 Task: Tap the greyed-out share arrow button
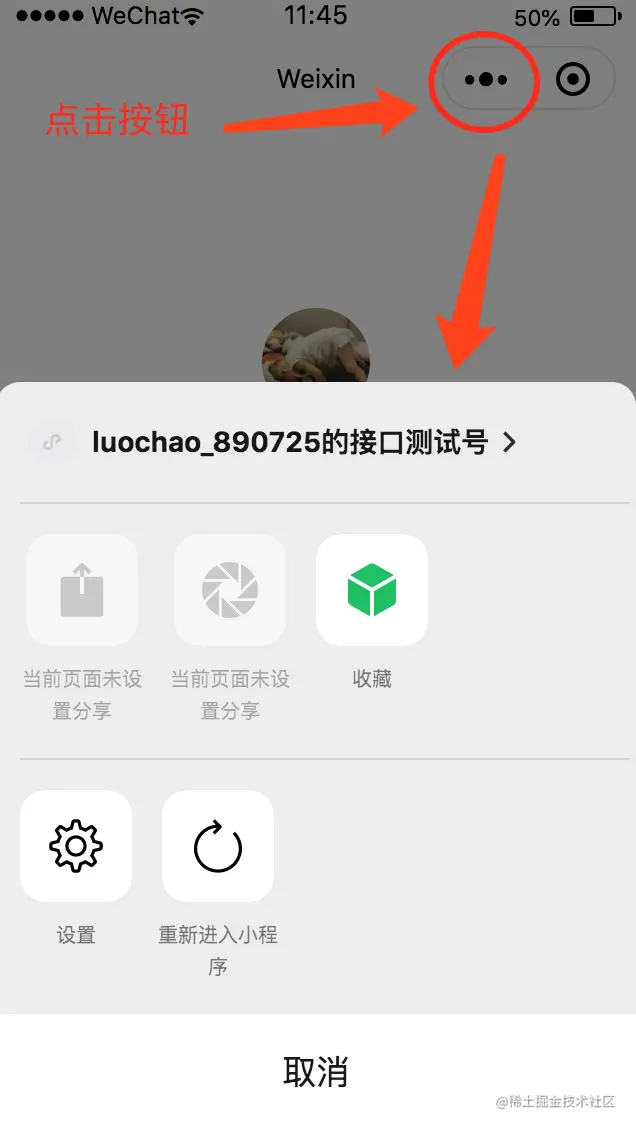tap(82, 590)
